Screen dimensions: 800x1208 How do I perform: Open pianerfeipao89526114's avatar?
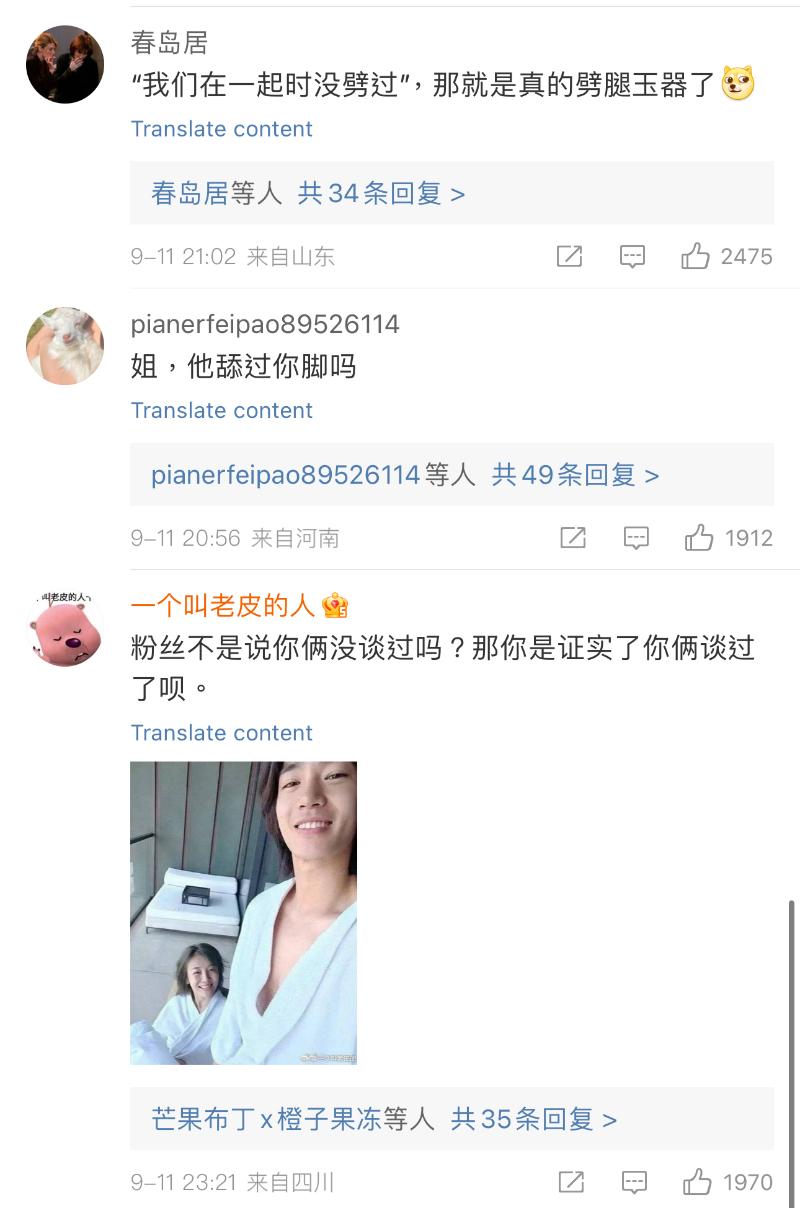click(x=65, y=346)
